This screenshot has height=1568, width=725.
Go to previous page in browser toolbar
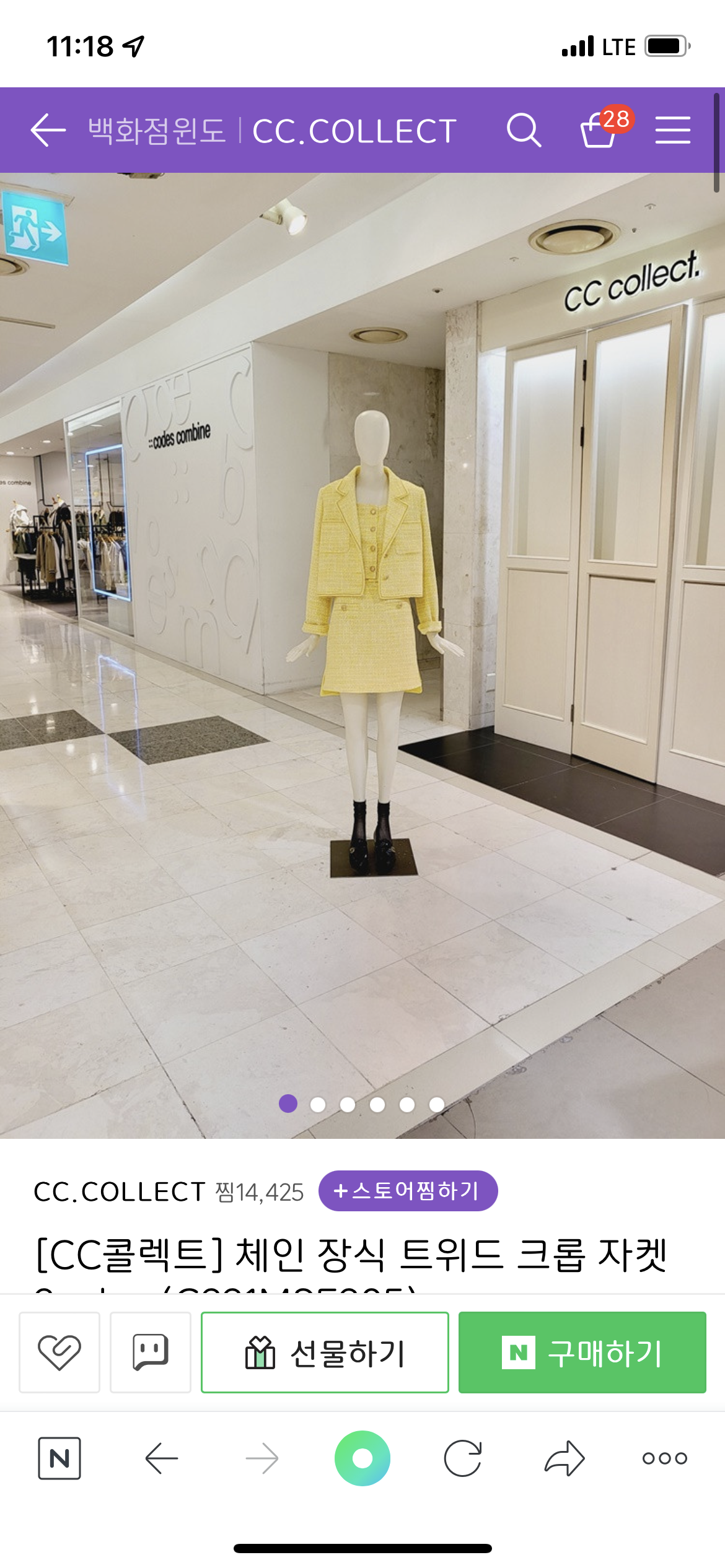[x=161, y=1458]
